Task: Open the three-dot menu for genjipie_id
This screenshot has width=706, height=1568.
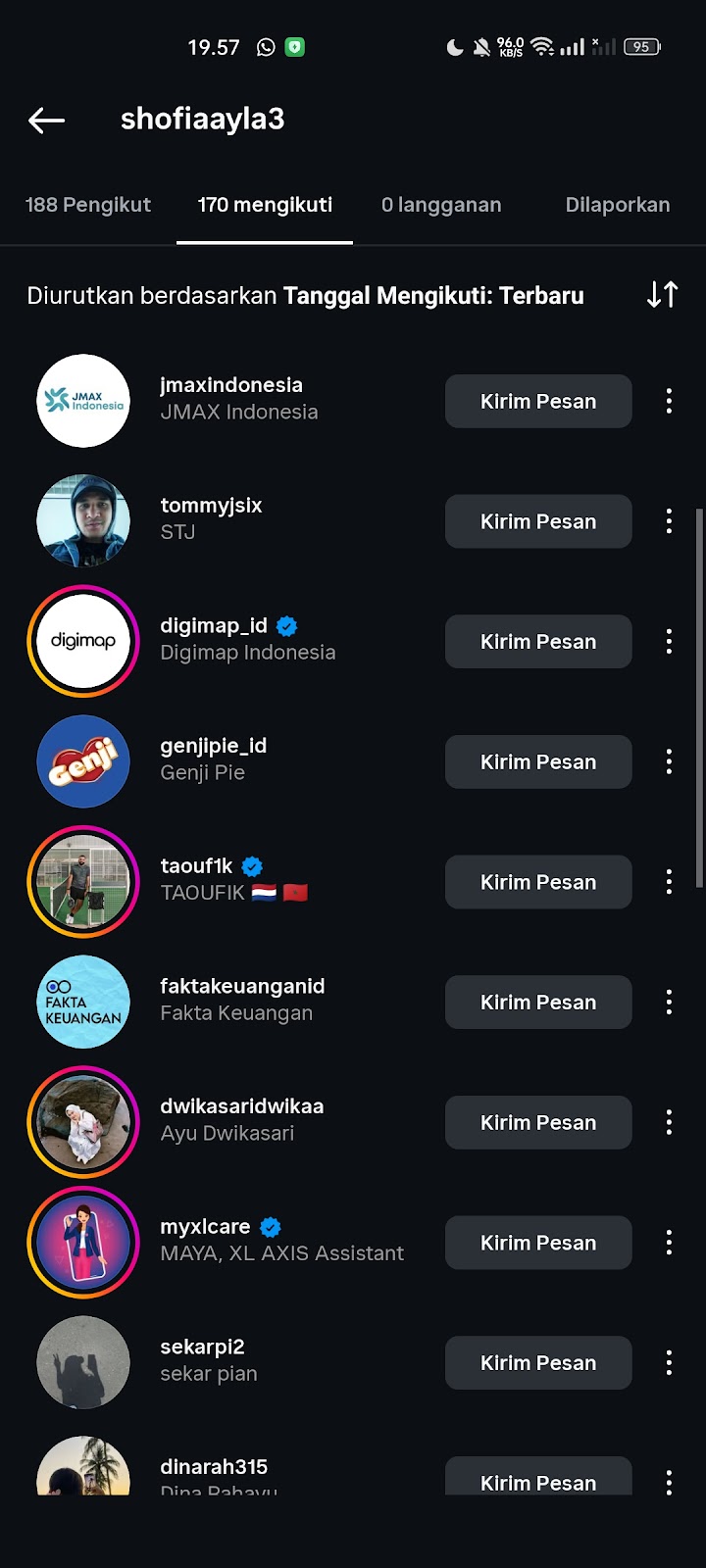Action: coord(669,761)
